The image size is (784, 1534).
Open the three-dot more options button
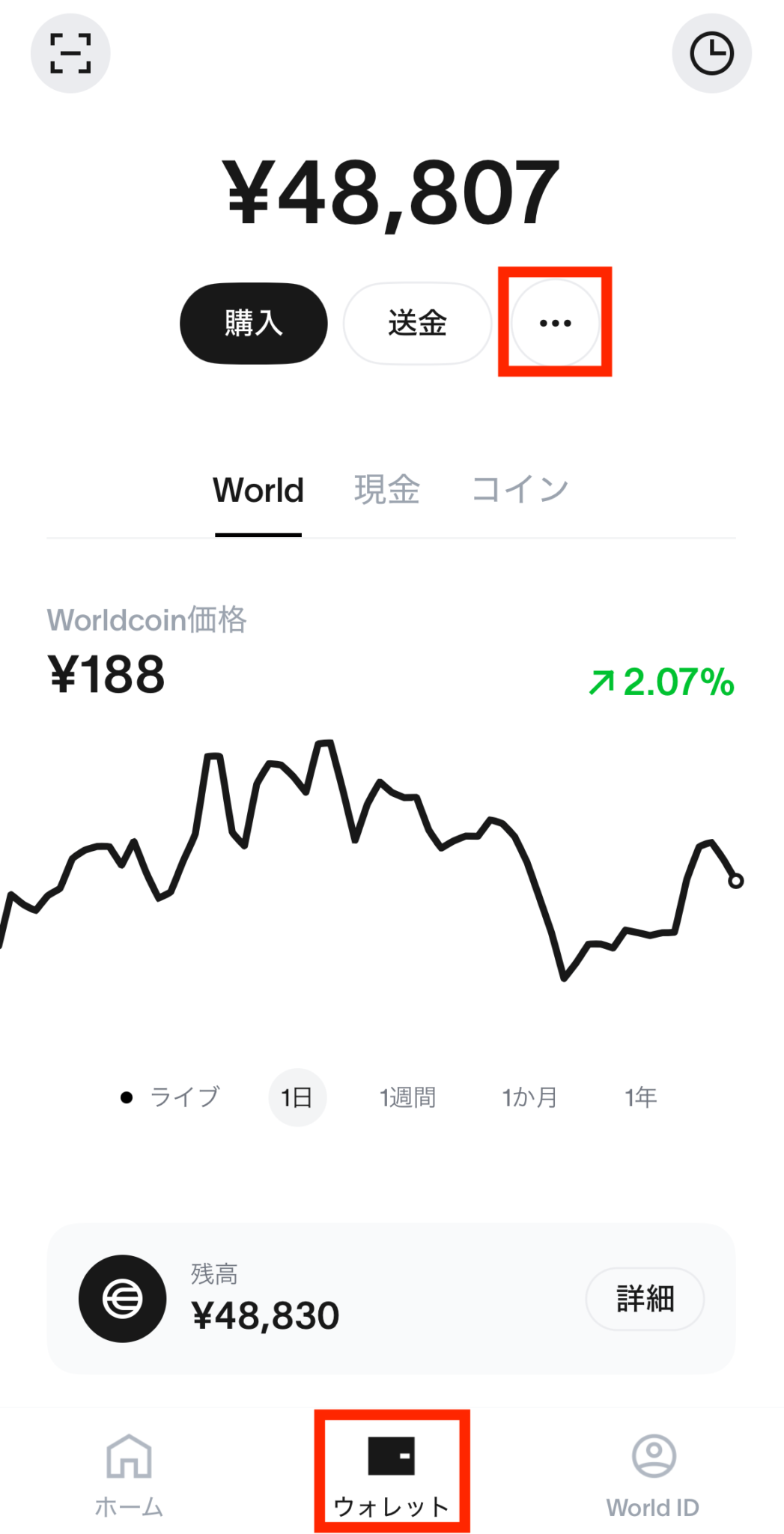tap(555, 323)
